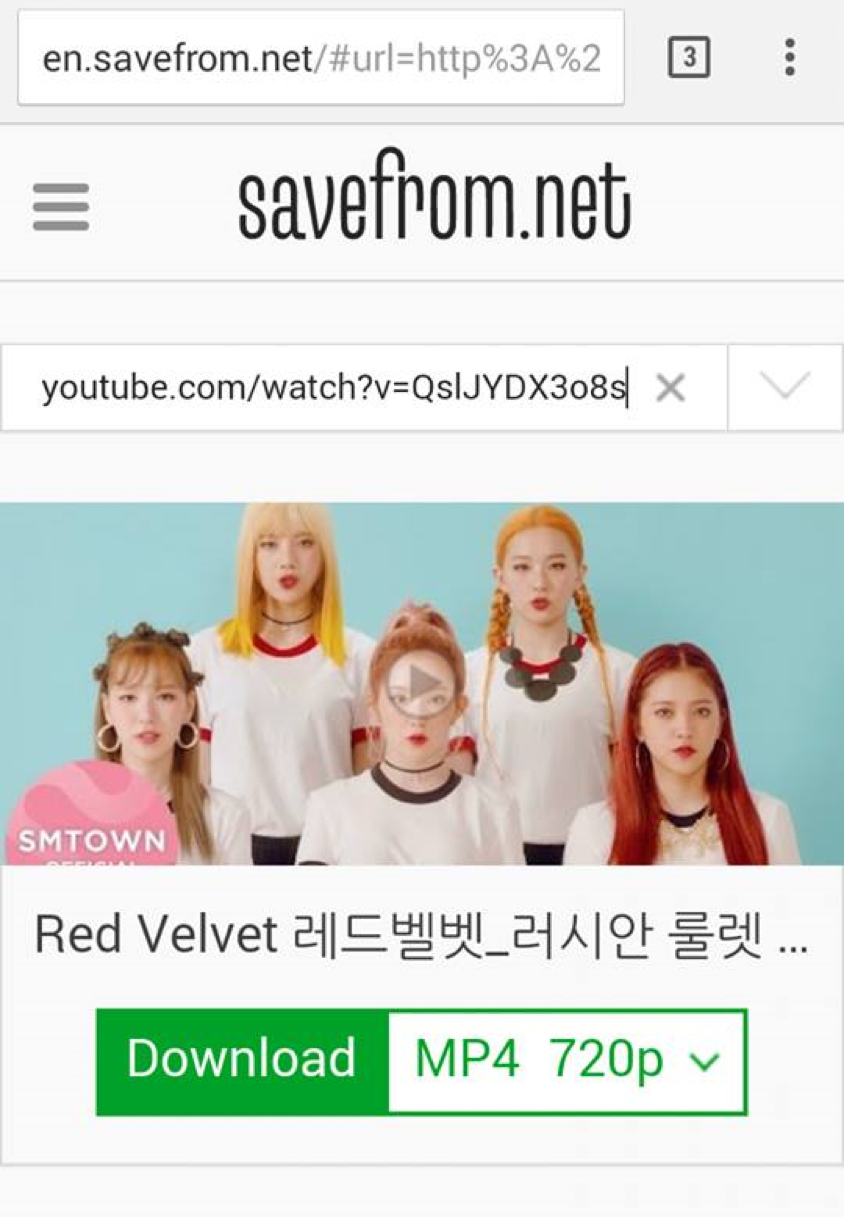The height and width of the screenshot is (1217, 844).
Task: Open the MP4 720p format dropdown
Action: pyautogui.click(x=567, y=1061)
